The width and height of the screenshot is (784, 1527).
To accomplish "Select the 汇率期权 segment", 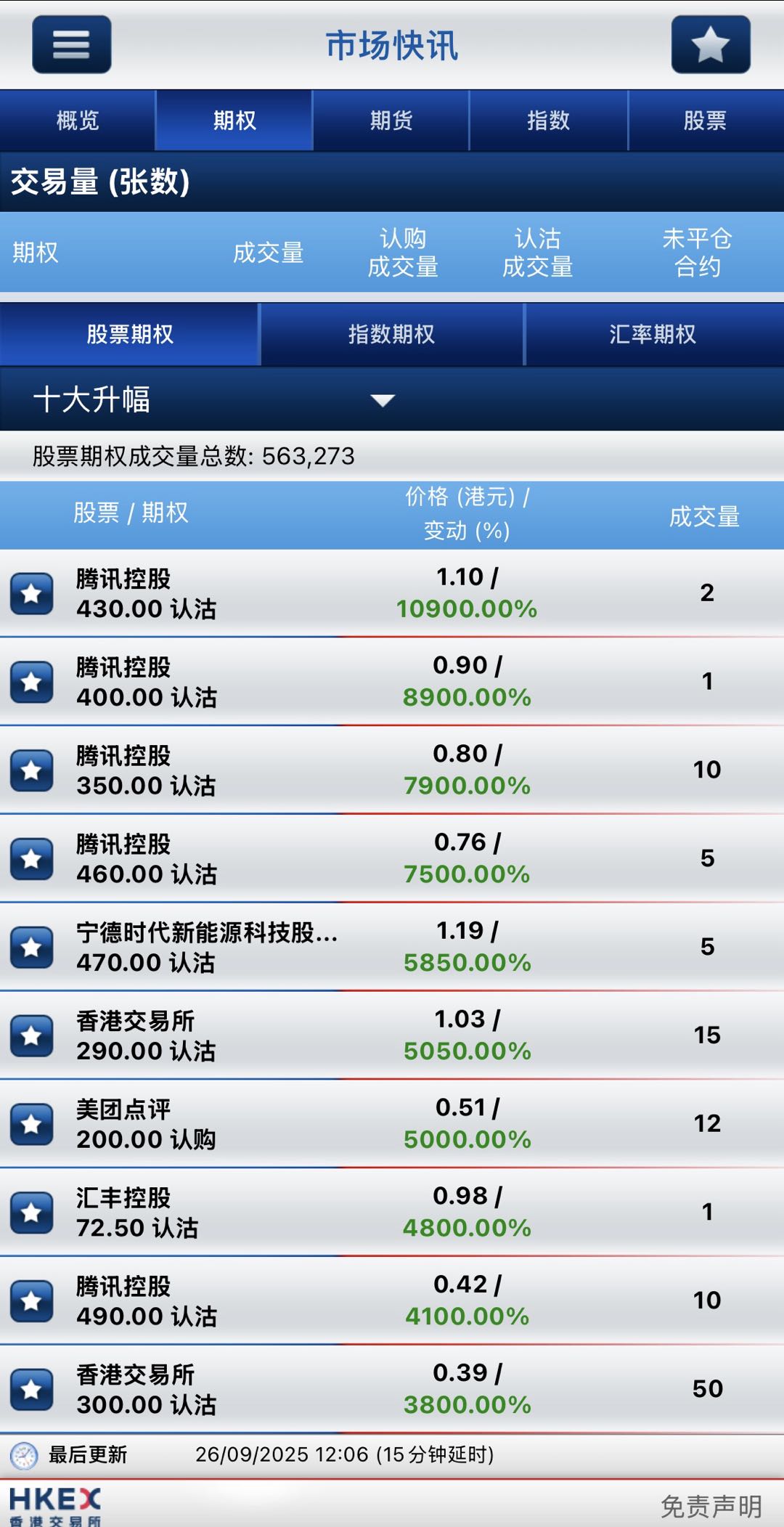I will point(653,334).
